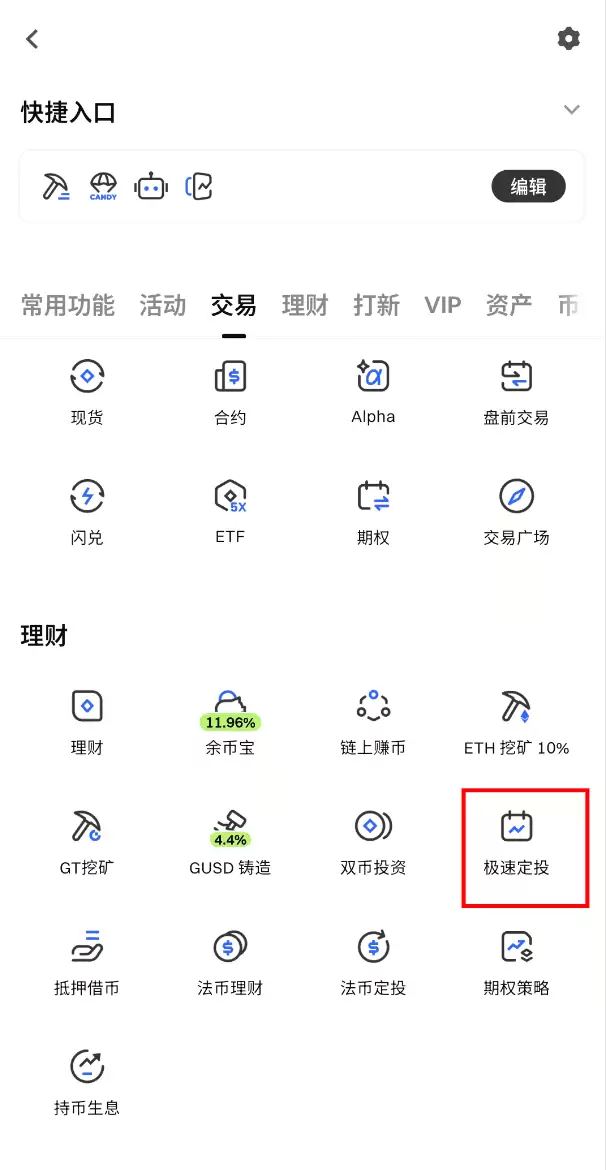
Task: Switch to the 常用功能 tab
Action: pyautogui.click(x=68, y=306)
